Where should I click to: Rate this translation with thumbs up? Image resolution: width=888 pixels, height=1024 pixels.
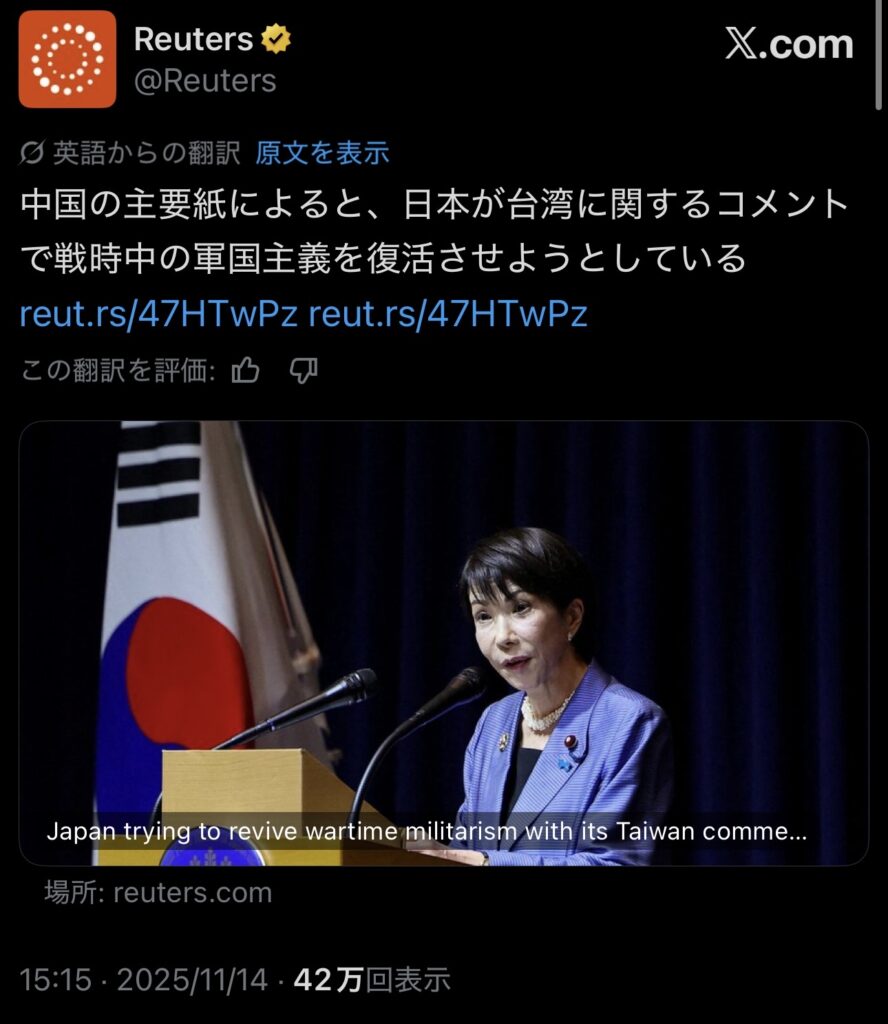(x=245, y=371)
